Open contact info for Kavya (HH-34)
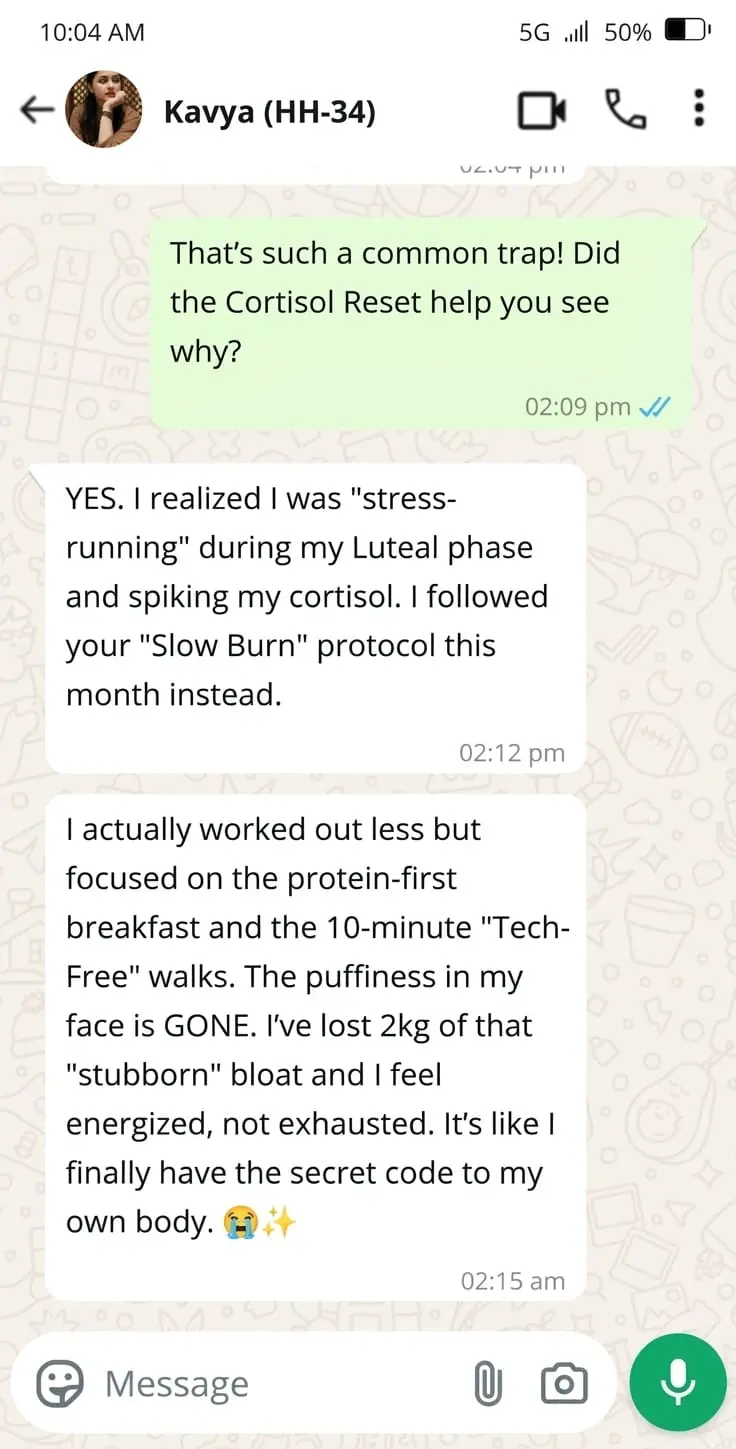Viewport: 736px width, 1449px height. pyautogui.click(x=270, y=113)
